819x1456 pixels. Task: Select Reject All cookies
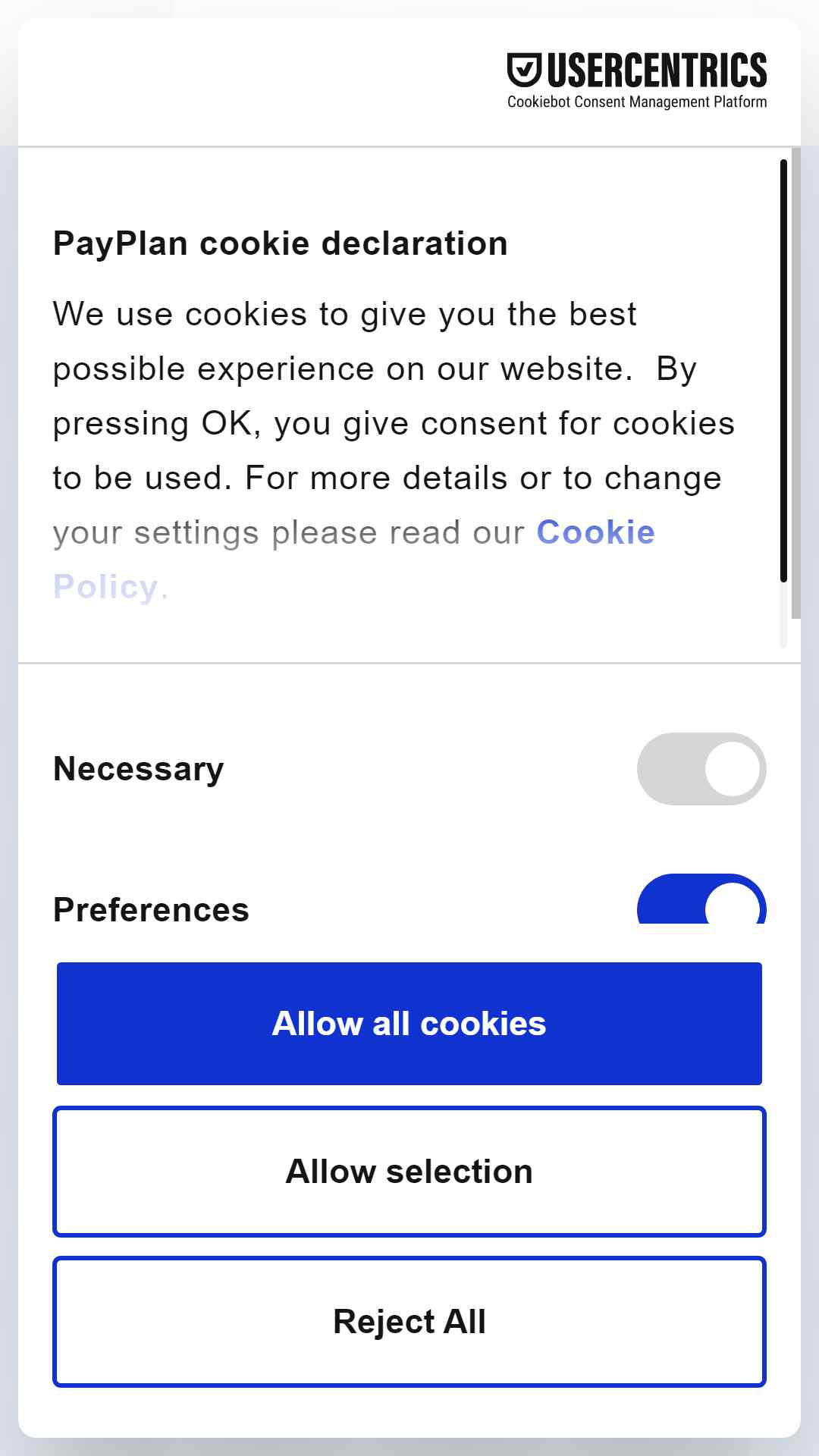pos(409,1322)
